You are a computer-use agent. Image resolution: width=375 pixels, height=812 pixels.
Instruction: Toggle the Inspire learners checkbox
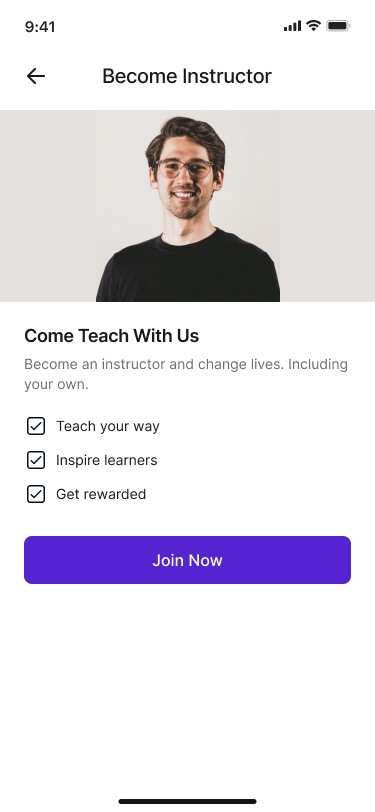[x=36, y=460]
